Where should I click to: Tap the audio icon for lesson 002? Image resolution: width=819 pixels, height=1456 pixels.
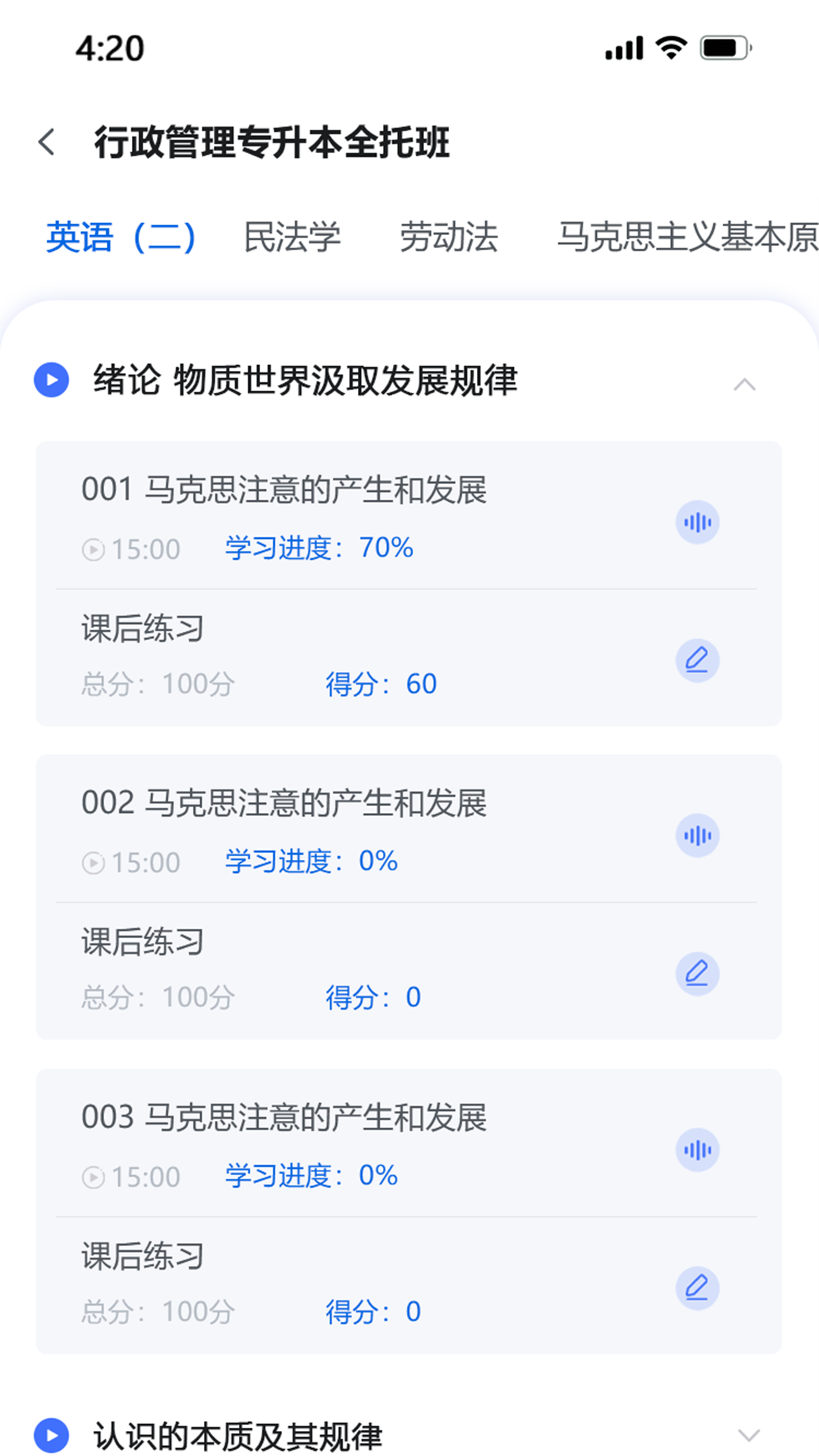point(698,836)
